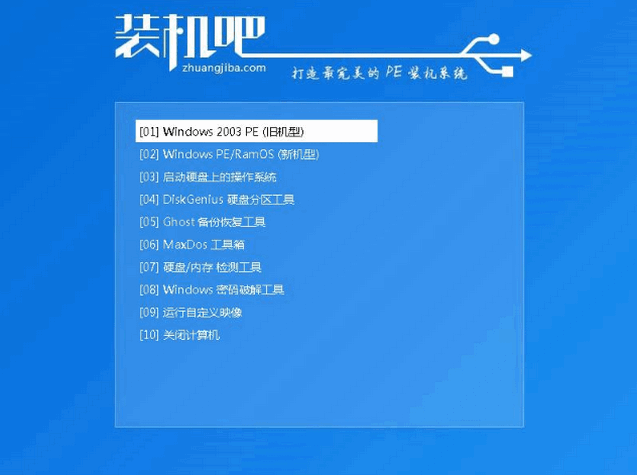This screenshot has height=475, width=637.
Task: Select Windows 2003 PE (旧机型) entry
Action: (222, 131)
